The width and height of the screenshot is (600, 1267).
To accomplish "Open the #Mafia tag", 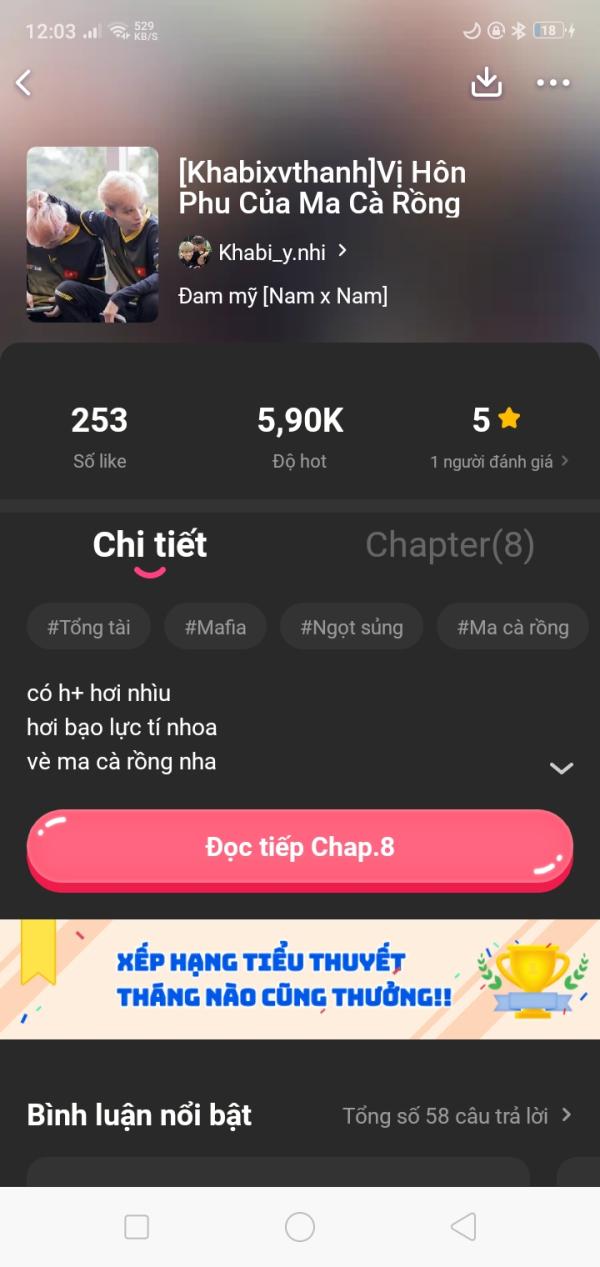I will (x=215, y=627).
